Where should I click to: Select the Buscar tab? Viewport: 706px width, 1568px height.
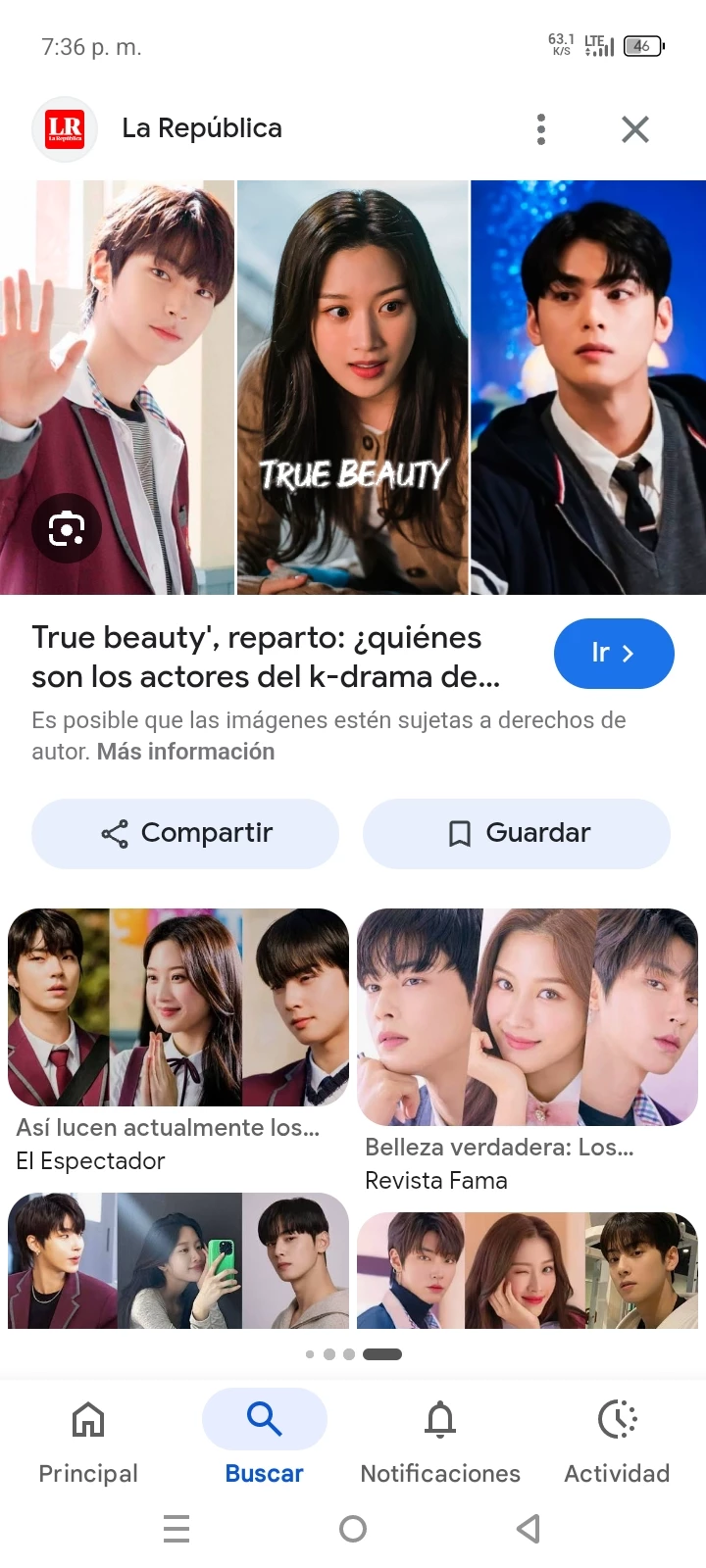[x=265, y=1441]
